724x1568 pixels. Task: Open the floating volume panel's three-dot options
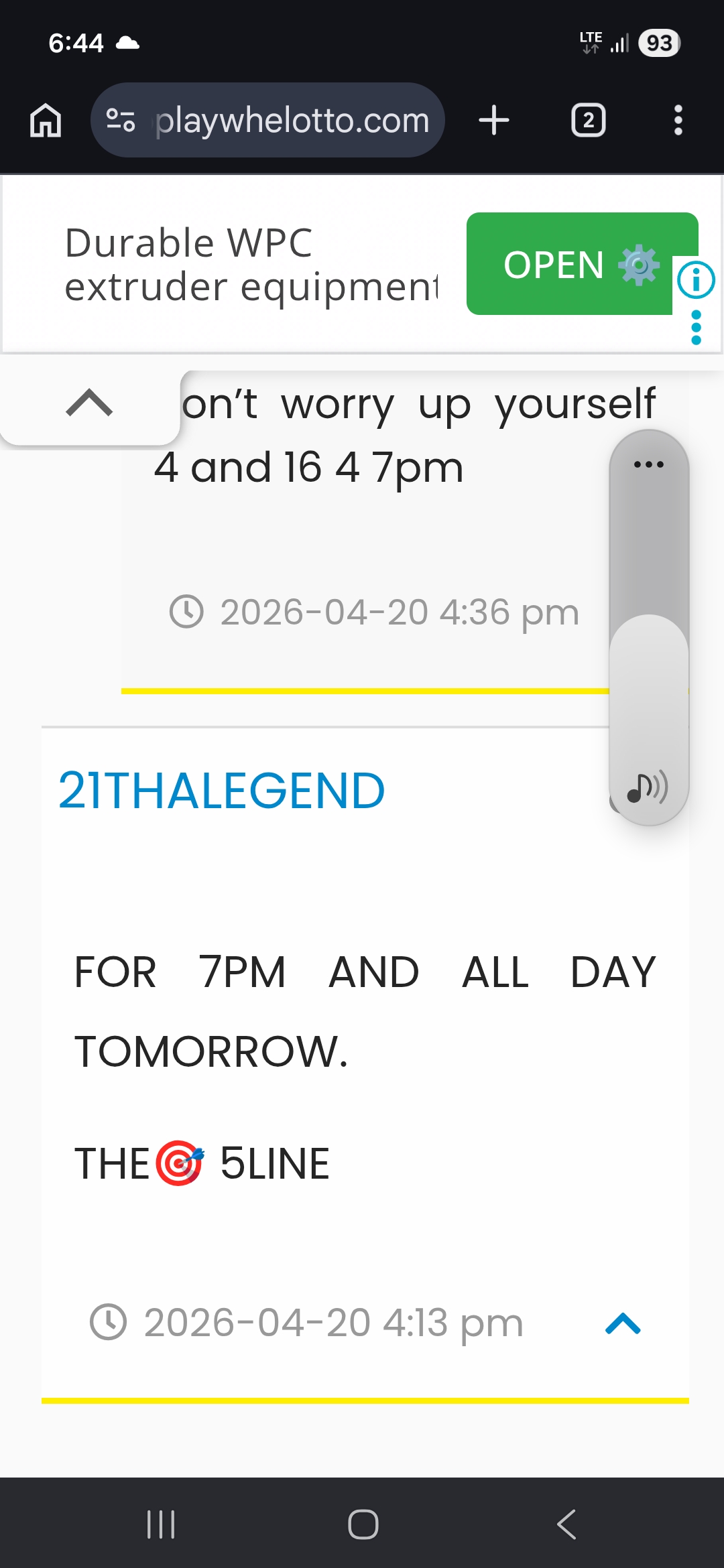(x=648, y=464)
